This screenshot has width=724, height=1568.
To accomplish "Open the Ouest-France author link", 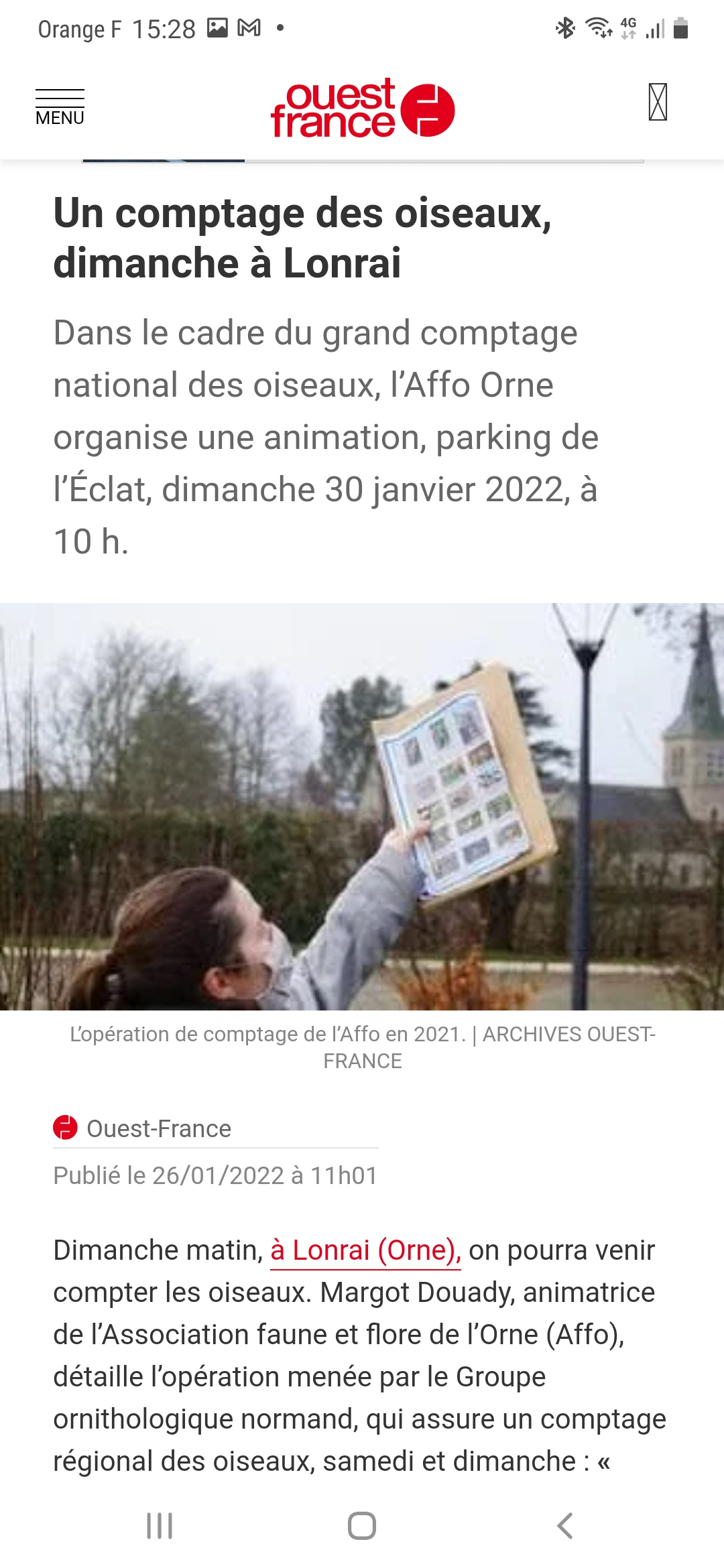I will (158, 1129).
